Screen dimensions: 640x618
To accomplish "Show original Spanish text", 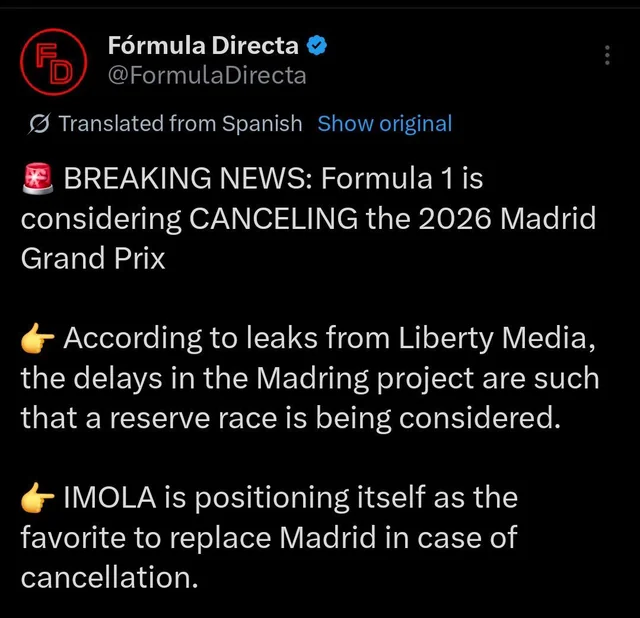I will pos(384,124).
